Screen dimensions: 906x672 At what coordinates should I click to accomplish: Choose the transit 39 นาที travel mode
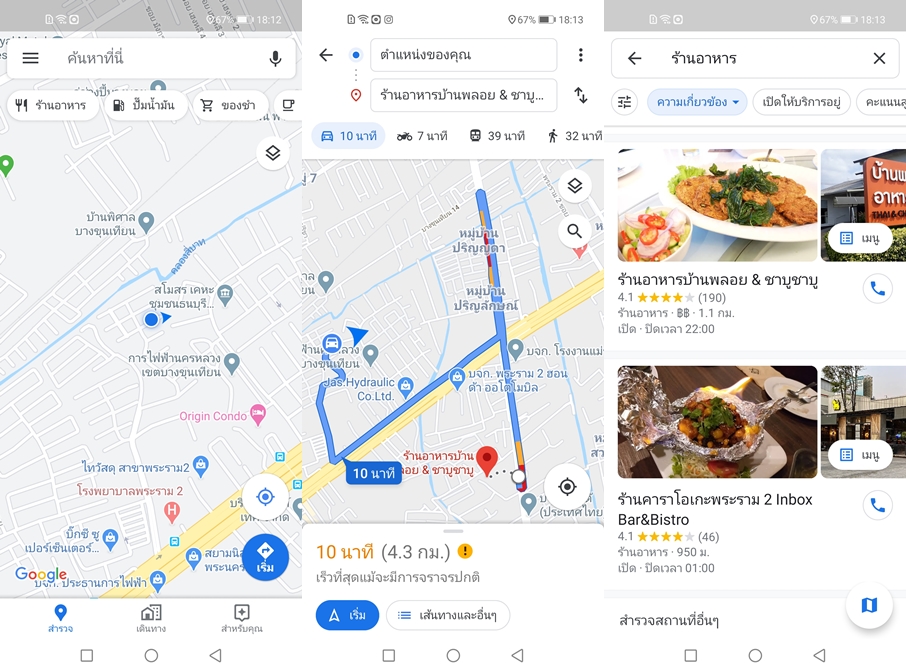pos(497,136)
